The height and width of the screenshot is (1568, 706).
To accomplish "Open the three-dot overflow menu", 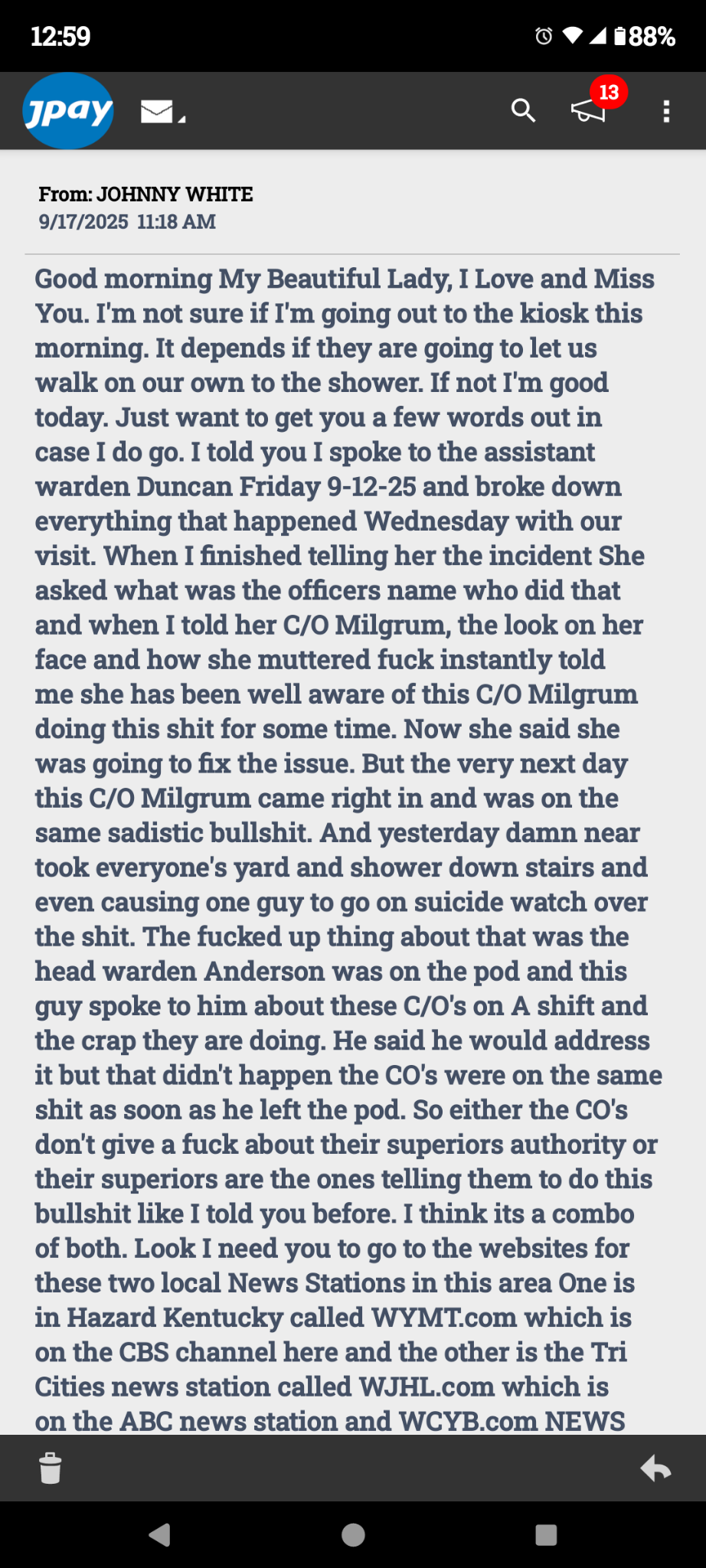I will tap(666, 112).
